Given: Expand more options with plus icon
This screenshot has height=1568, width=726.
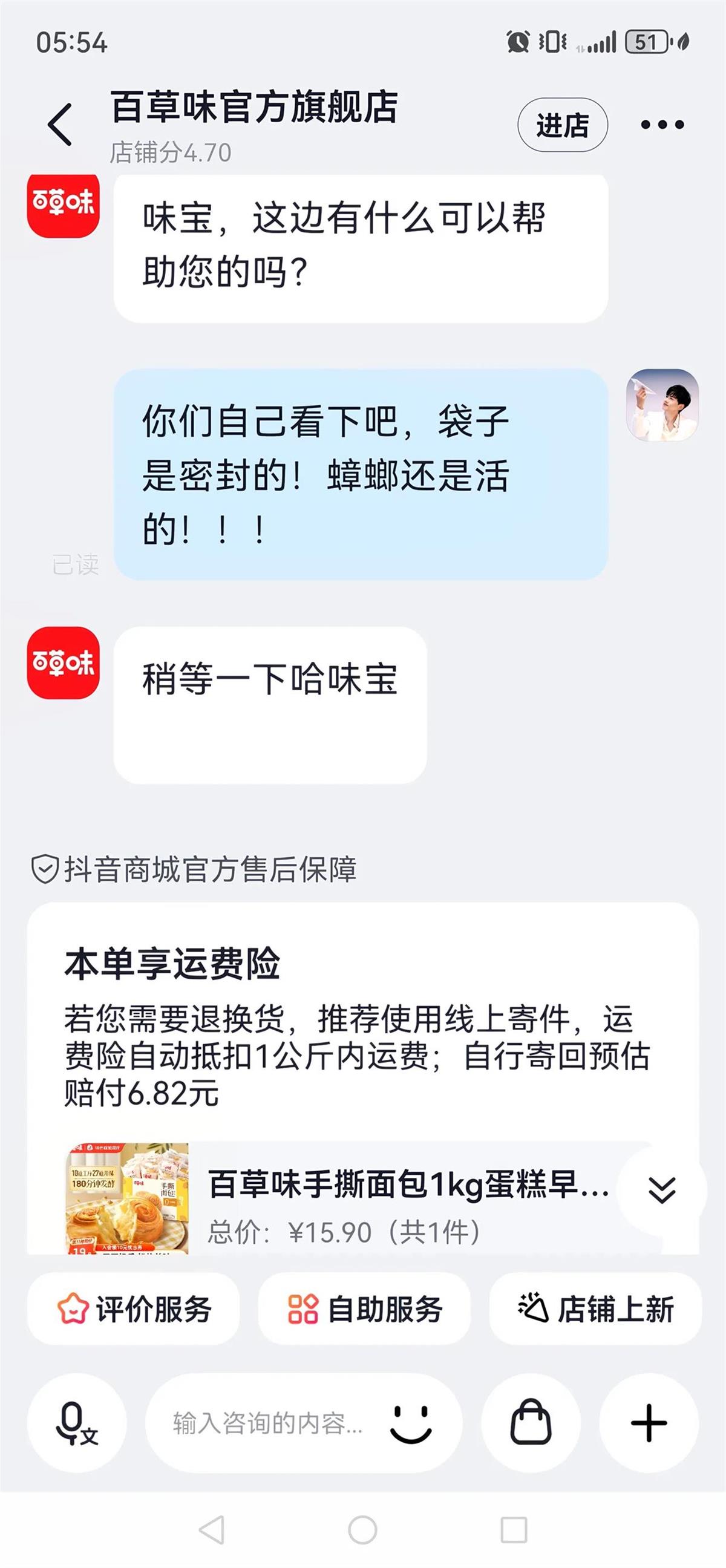Looking at the screenshot, I should (x=649, y=1423).
